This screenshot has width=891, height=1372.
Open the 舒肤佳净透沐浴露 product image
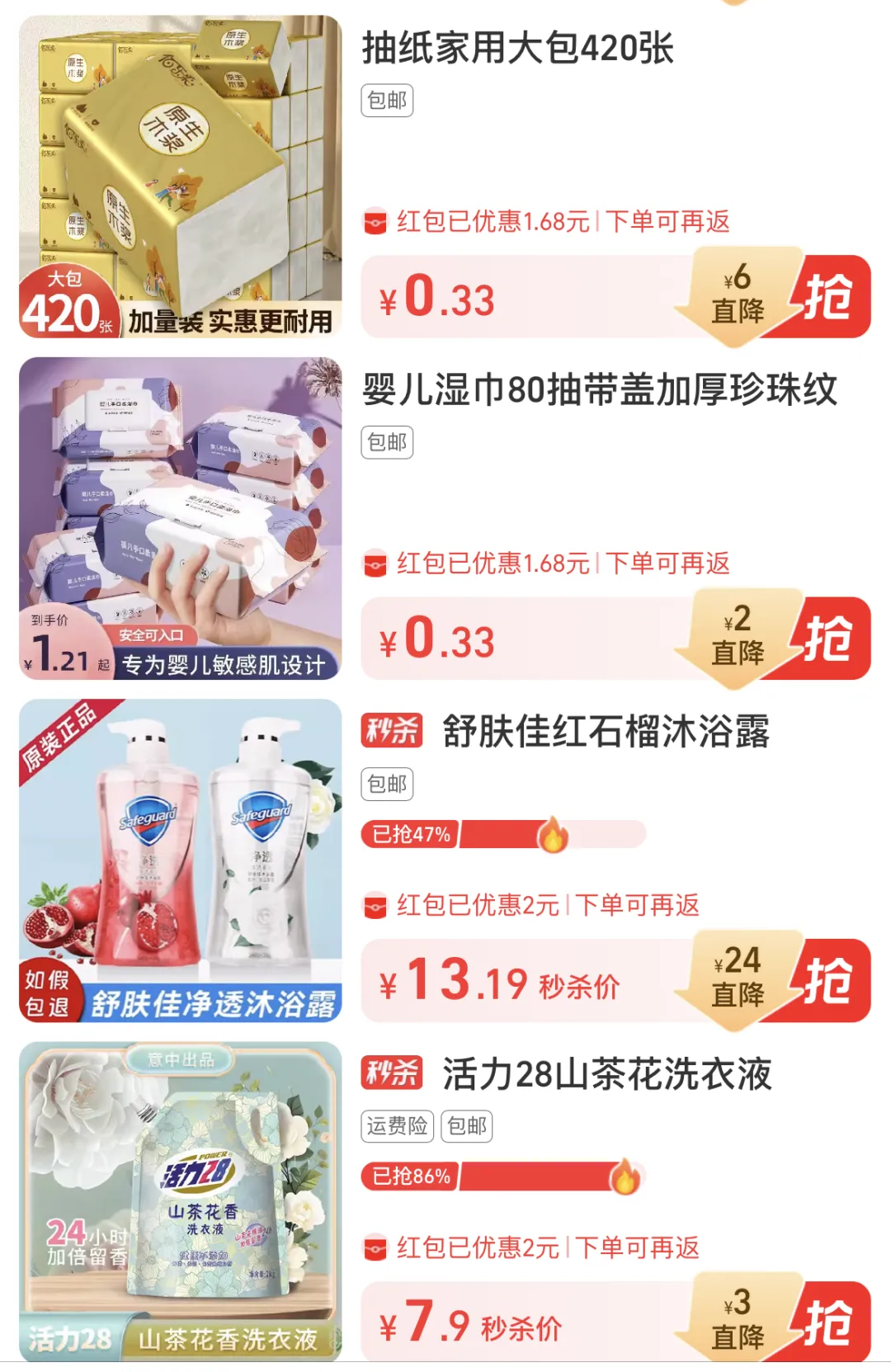coord(181,860)
